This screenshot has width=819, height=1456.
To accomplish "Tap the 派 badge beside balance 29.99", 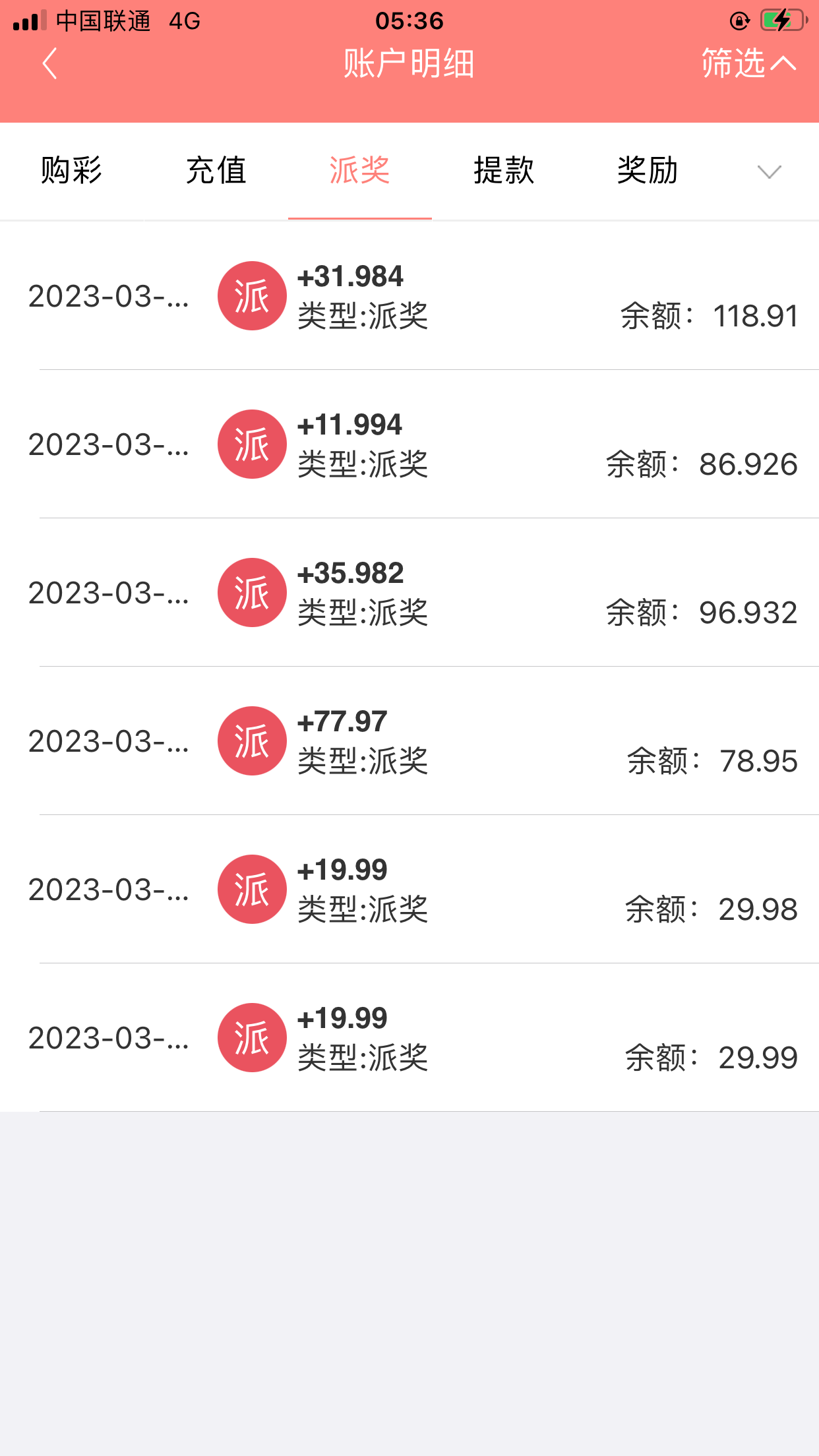I will pyautogui.click(x=251, y=1037).
